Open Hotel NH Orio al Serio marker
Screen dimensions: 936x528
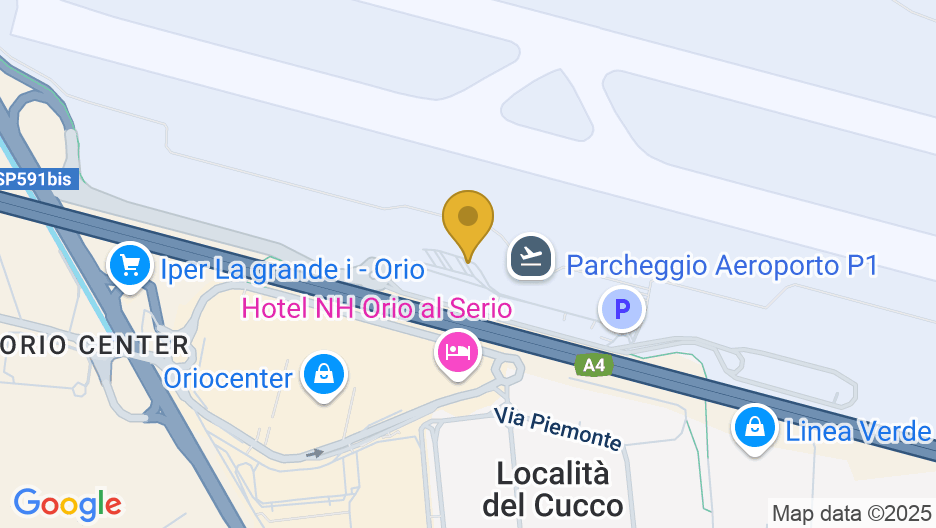(x=458, y=351)
